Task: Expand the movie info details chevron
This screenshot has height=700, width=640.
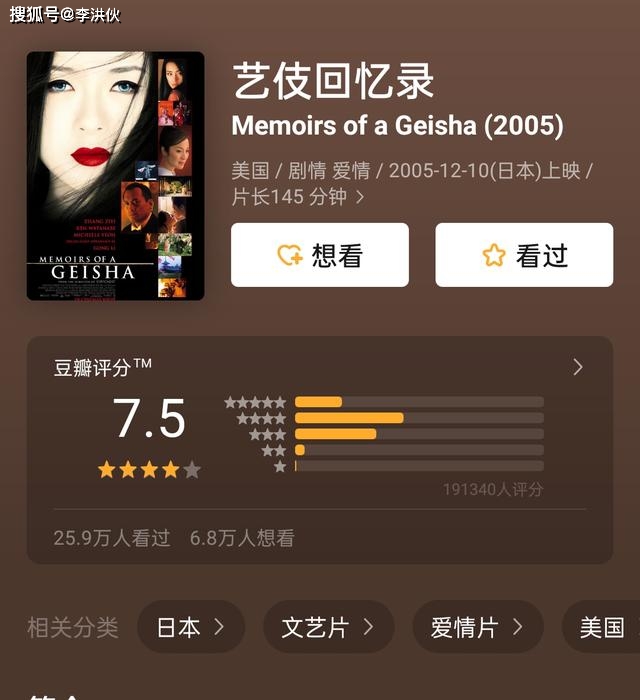Action: [361, 197]
